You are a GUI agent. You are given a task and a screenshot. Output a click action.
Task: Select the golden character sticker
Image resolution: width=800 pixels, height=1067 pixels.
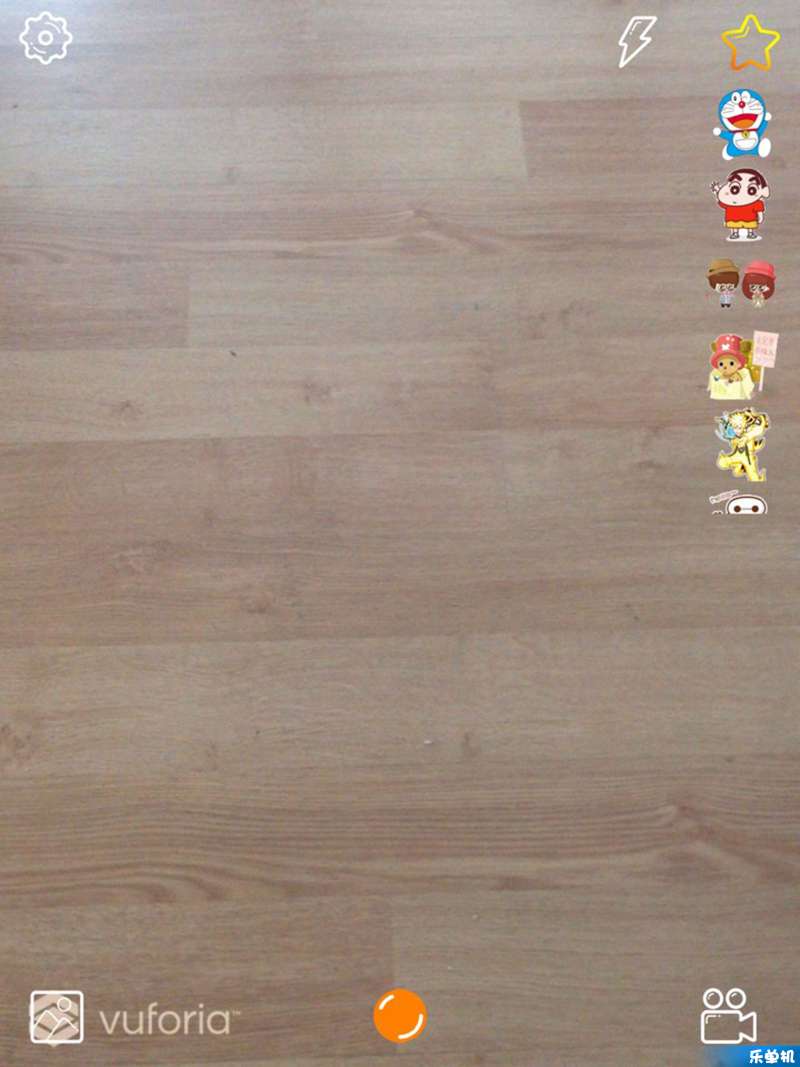point(741,442)
